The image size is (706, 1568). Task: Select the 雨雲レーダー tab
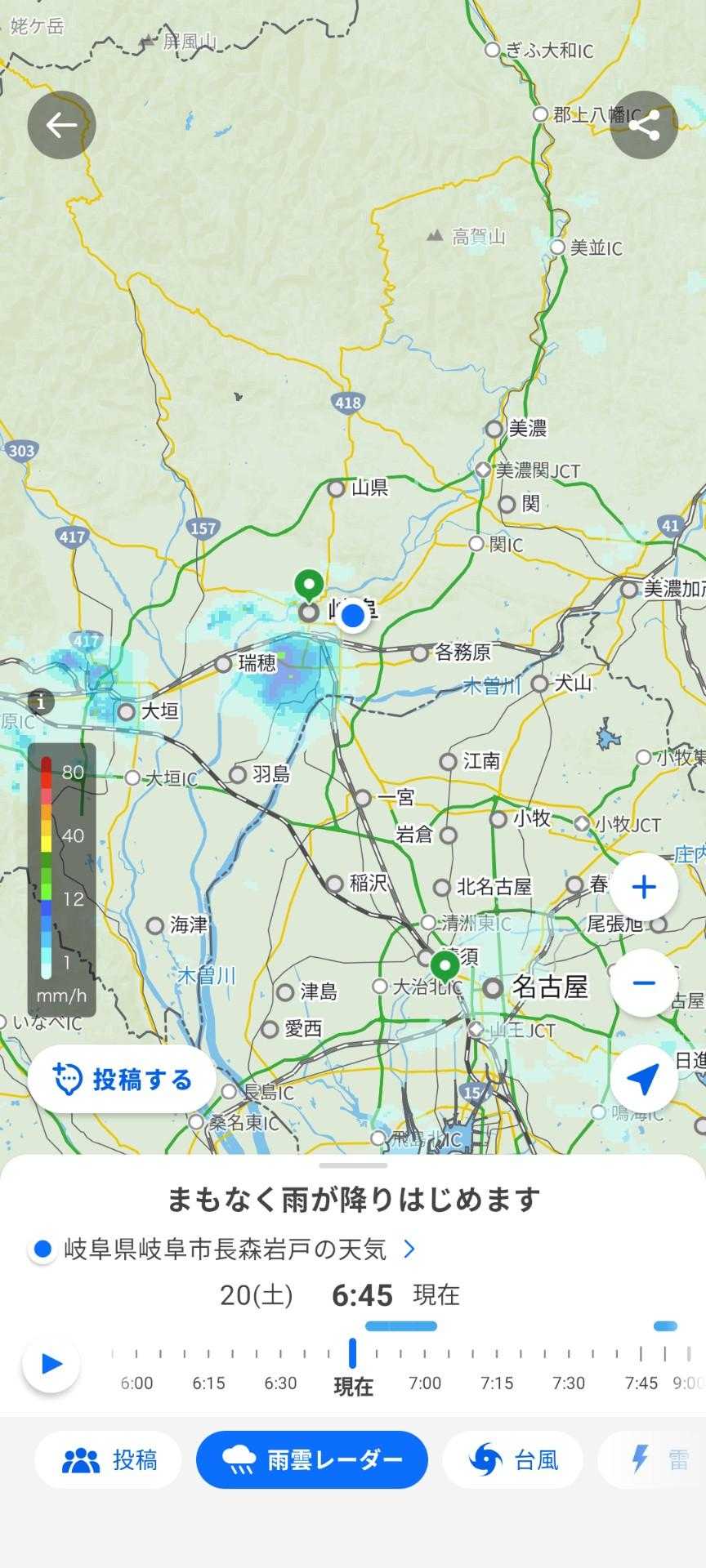(x=312, y=1459)
